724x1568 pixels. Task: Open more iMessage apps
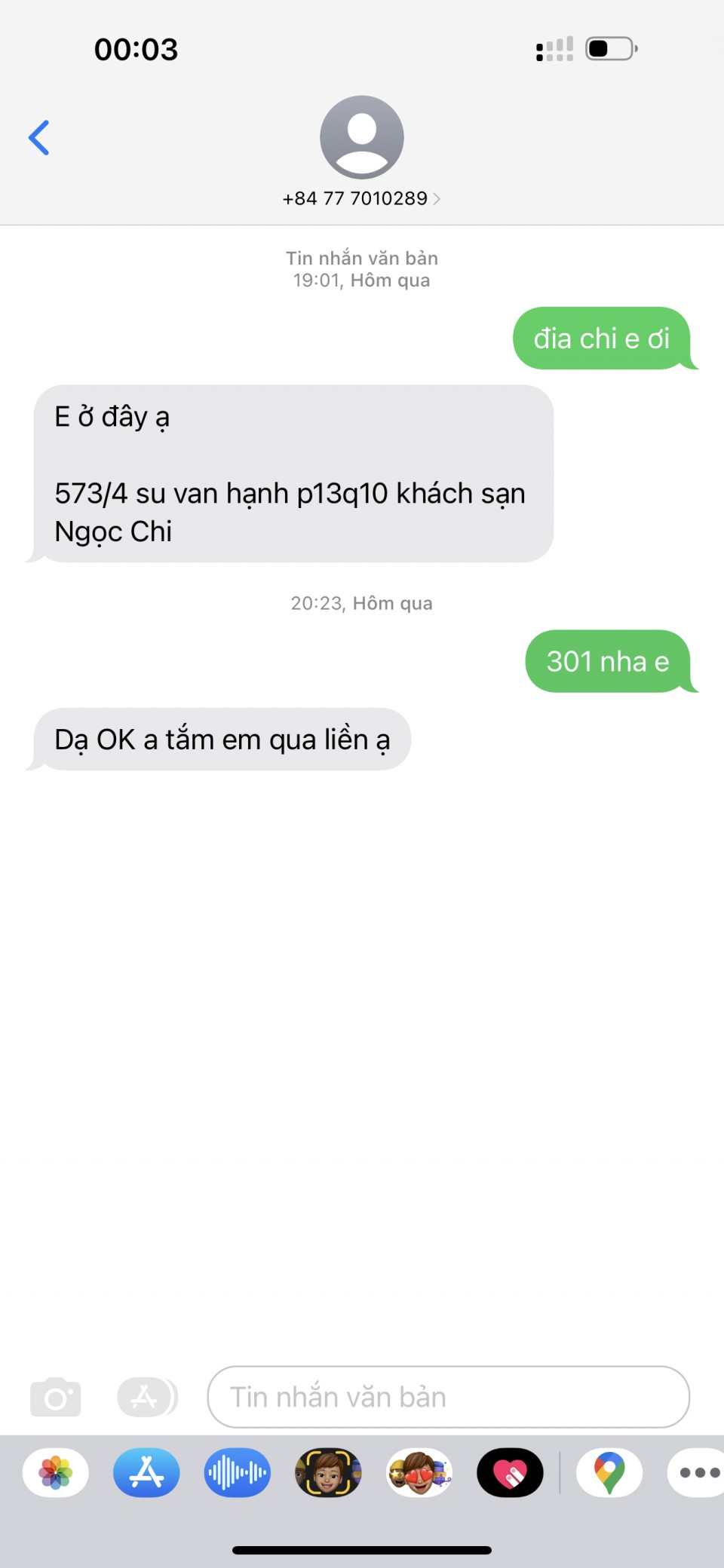tap(698, 1472)
